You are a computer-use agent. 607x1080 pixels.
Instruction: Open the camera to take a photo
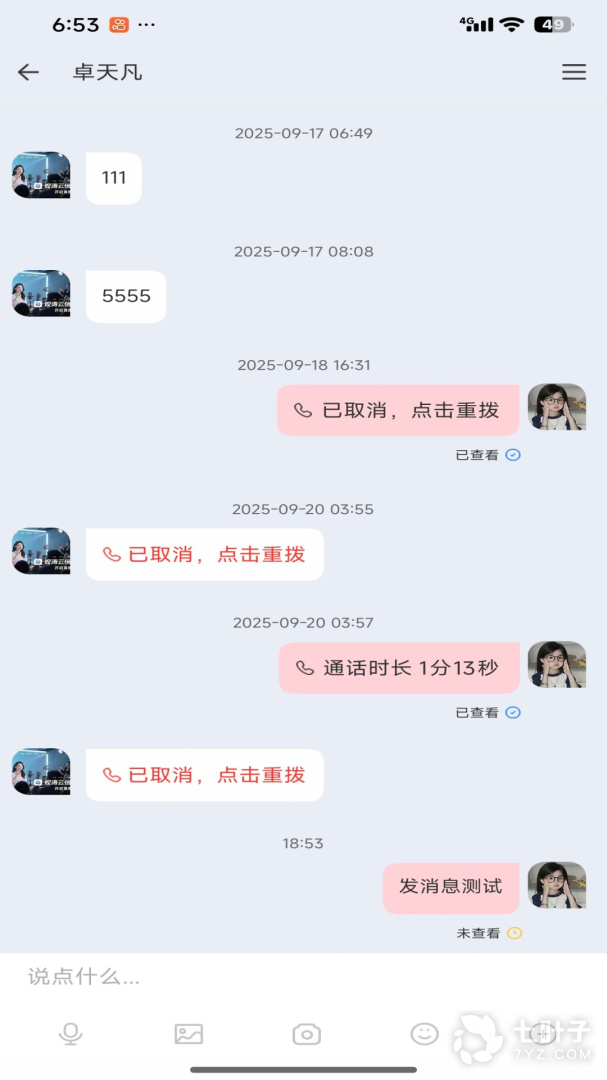pyautogui.click(x=306, y=1034)
